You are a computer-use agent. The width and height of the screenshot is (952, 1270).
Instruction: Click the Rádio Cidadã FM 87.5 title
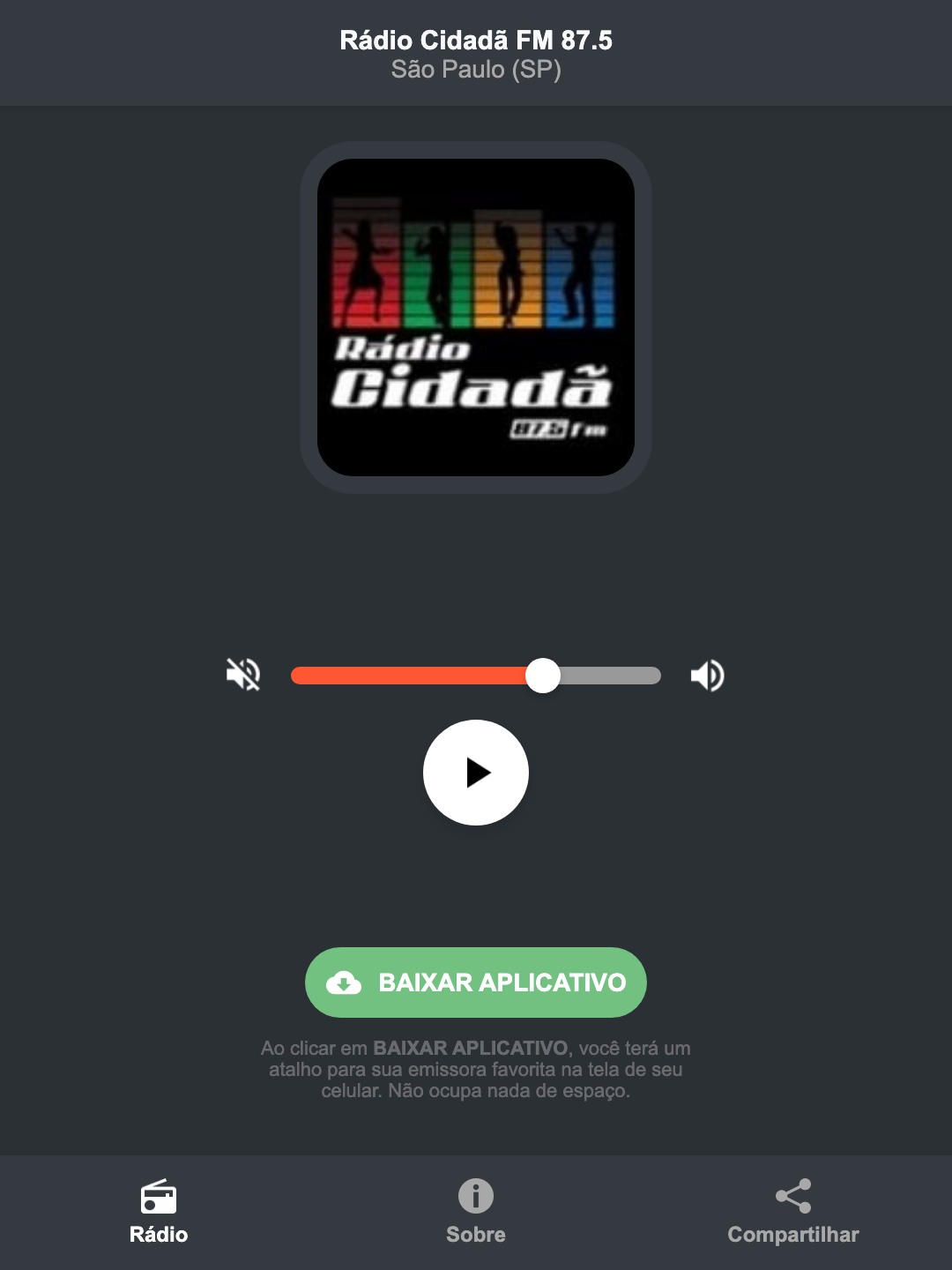coord(475,40)
